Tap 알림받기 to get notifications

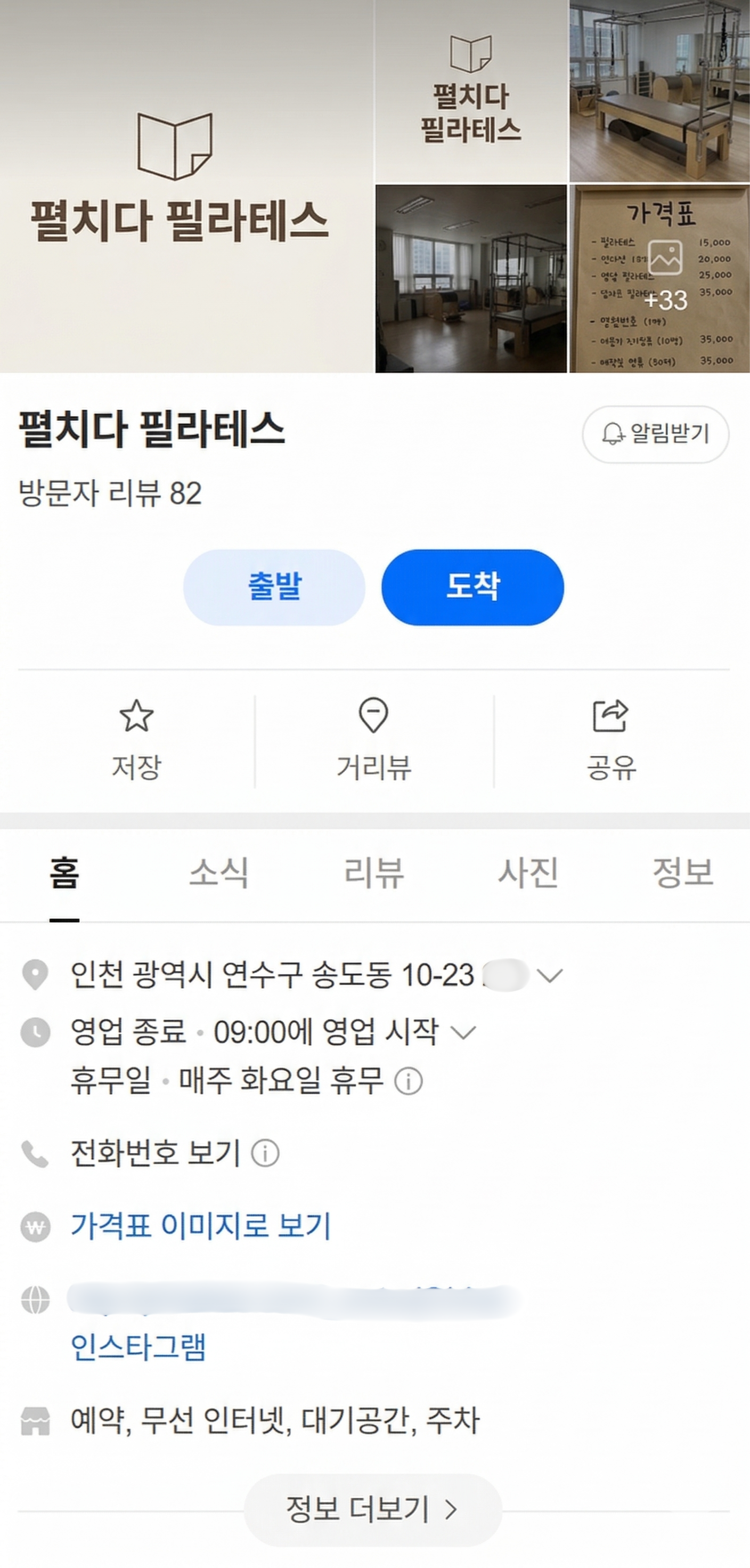pyautogui.click(x=655, y=434)
